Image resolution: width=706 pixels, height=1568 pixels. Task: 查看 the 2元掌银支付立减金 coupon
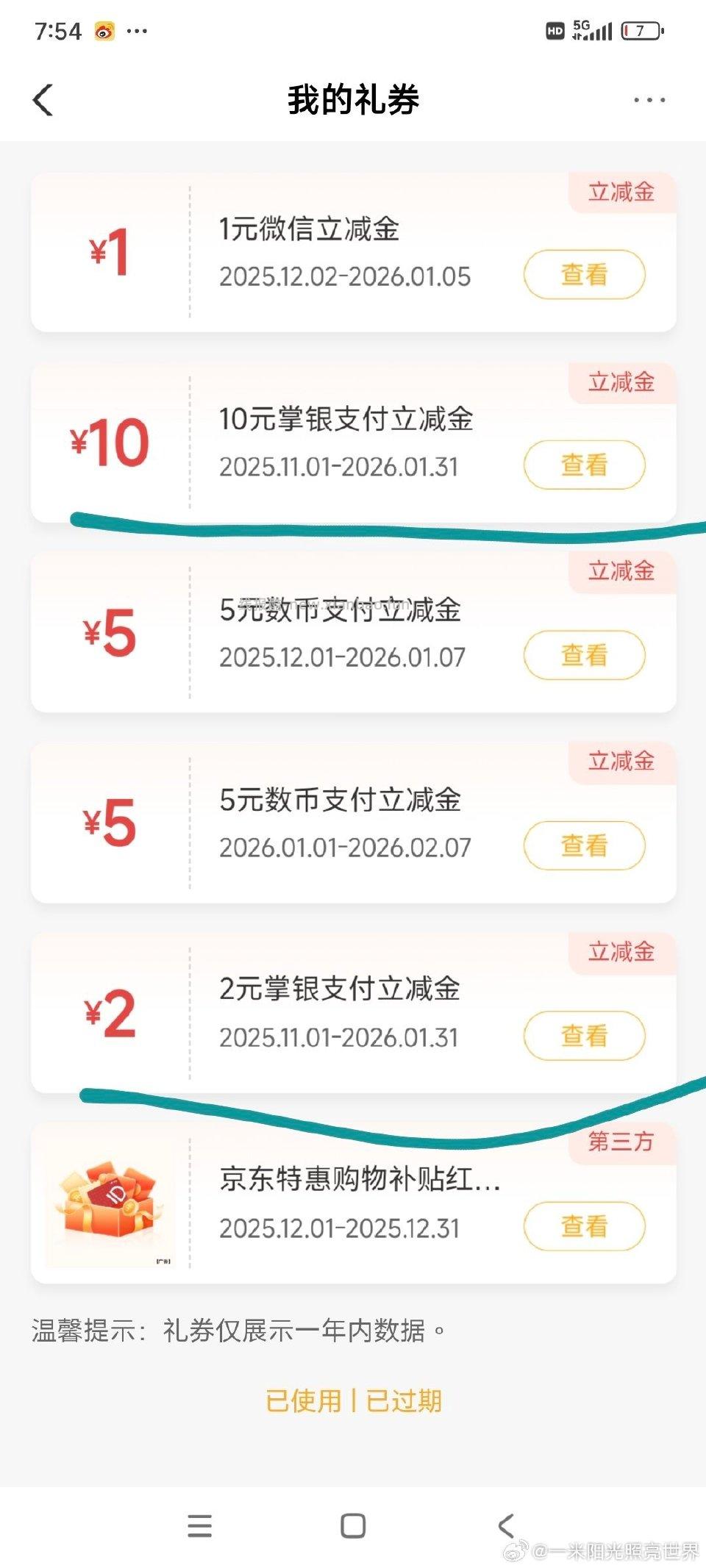pos(583,1036)
